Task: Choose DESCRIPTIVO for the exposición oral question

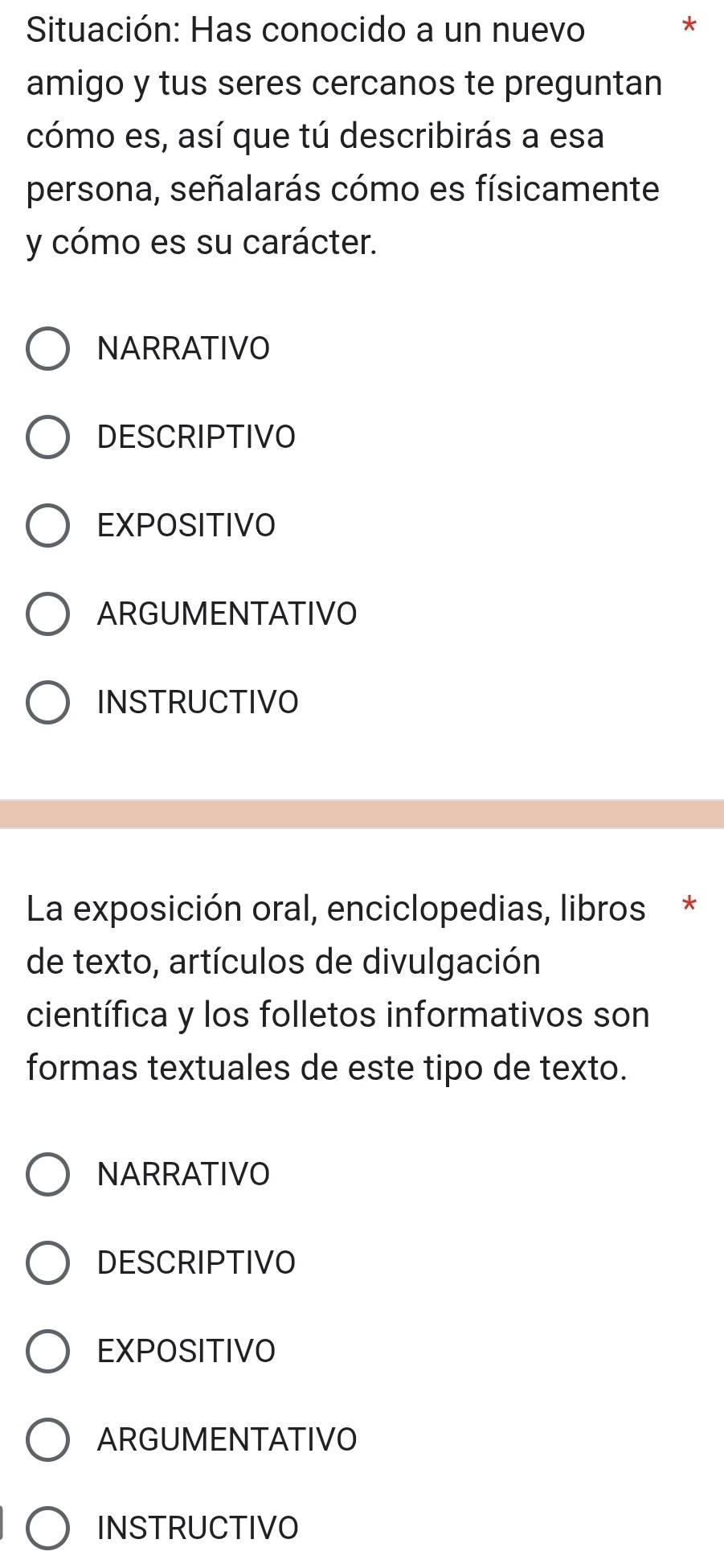Action: point(48,1264)
